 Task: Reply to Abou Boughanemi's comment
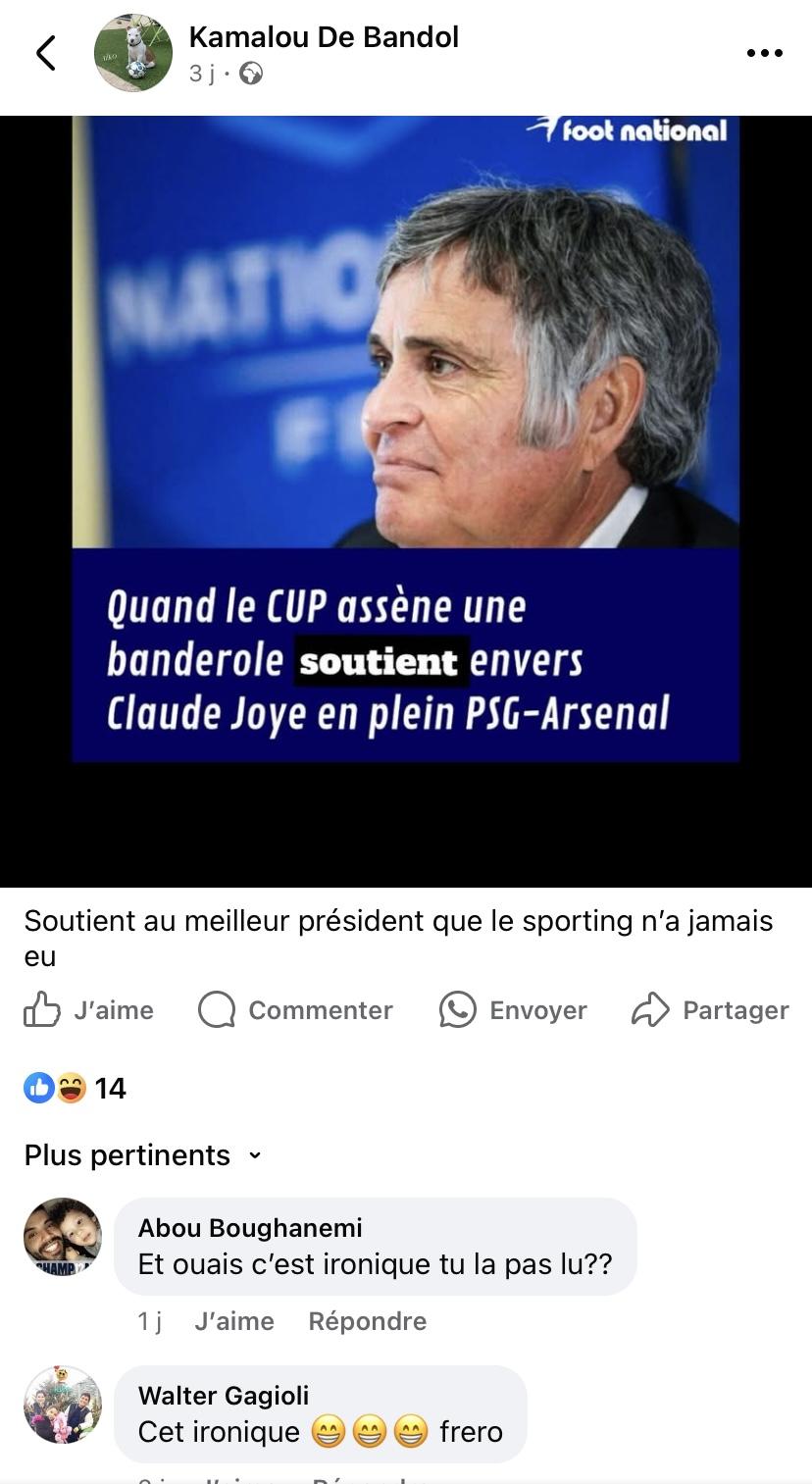(368, 1321)
